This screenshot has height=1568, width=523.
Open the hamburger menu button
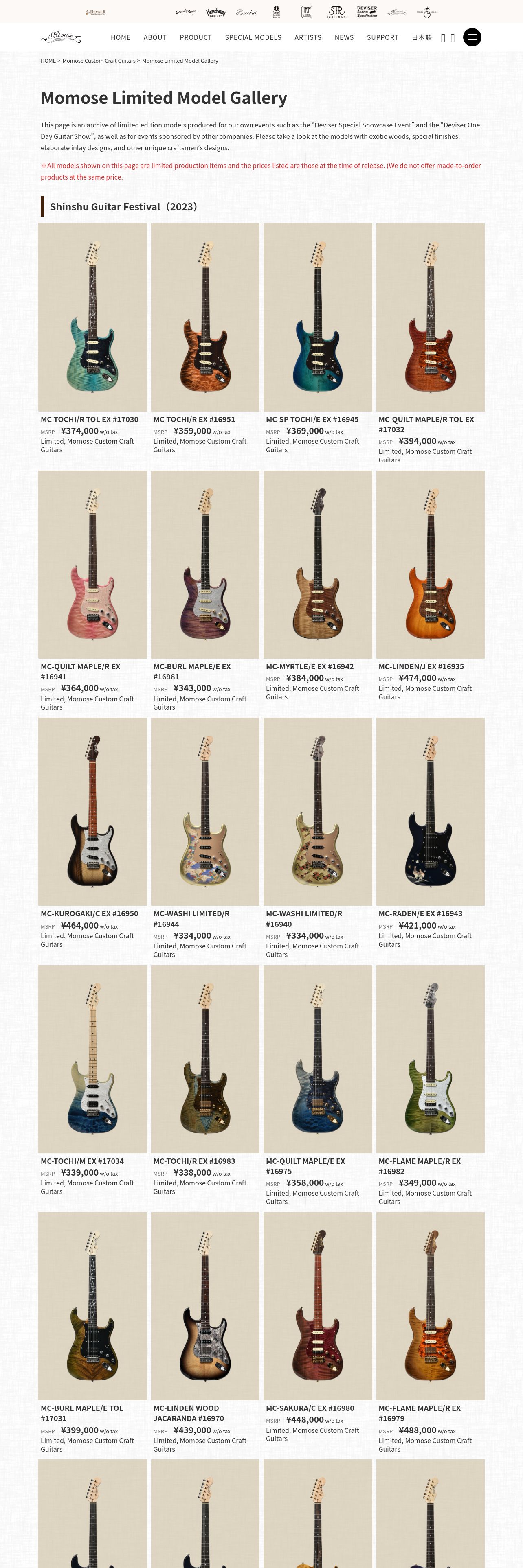472,37
